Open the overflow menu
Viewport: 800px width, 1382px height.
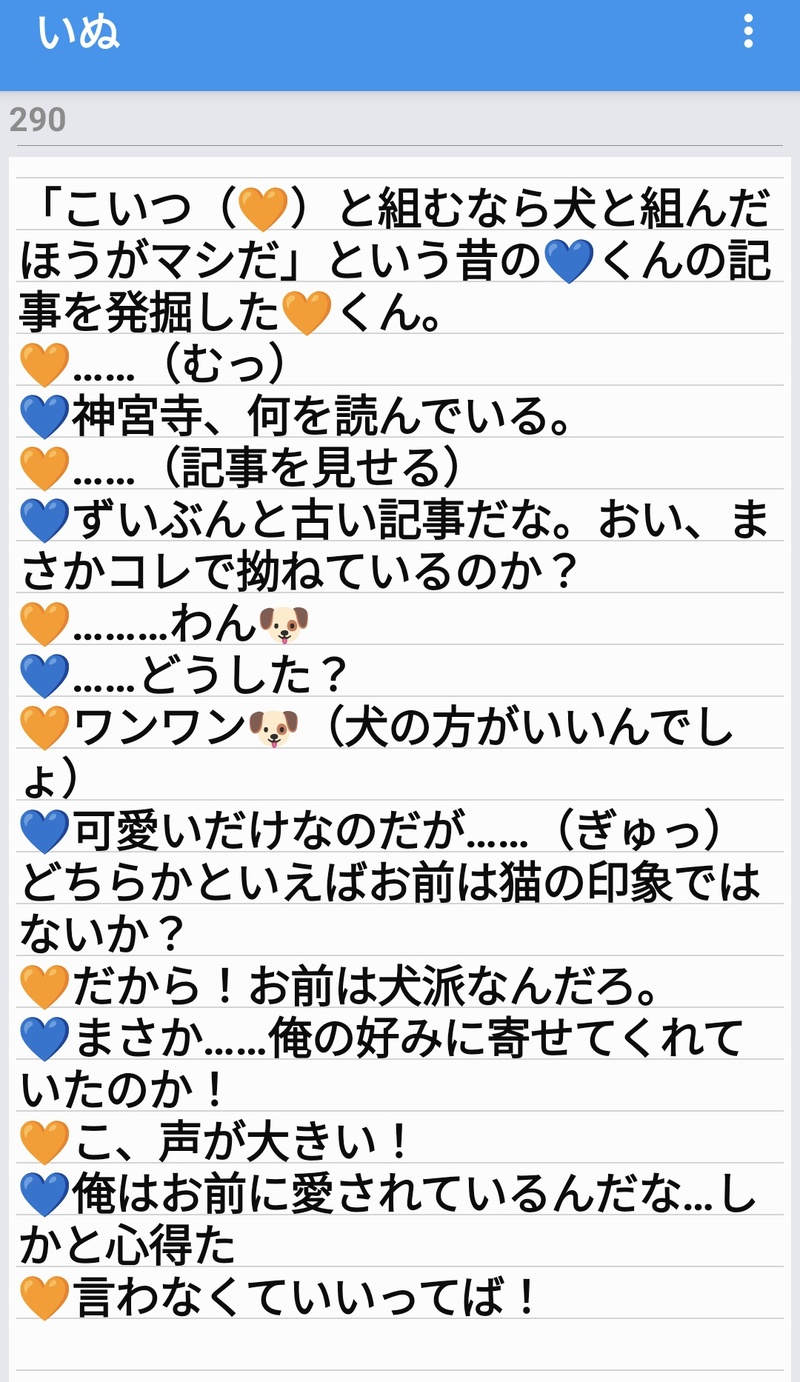[748, 32]
